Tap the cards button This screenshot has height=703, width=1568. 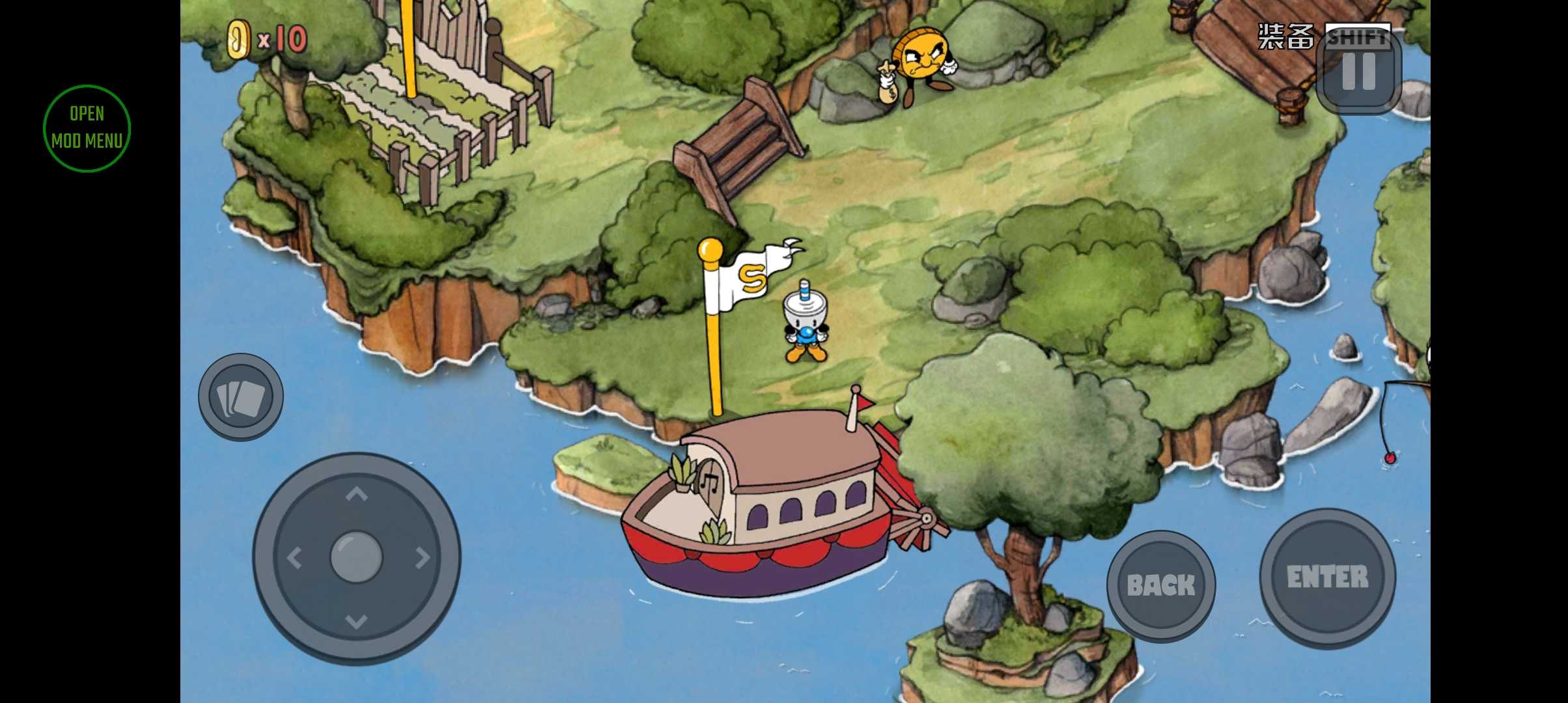[x=241, y=396]
